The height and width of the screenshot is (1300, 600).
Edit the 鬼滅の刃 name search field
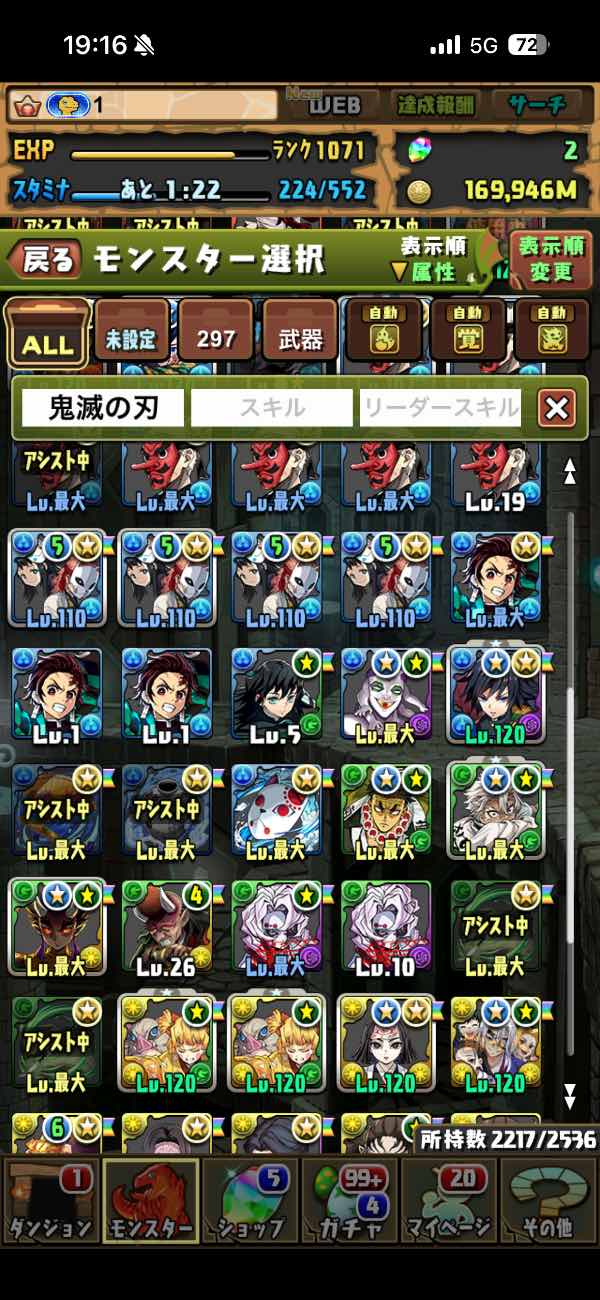[x=103, y=408]
